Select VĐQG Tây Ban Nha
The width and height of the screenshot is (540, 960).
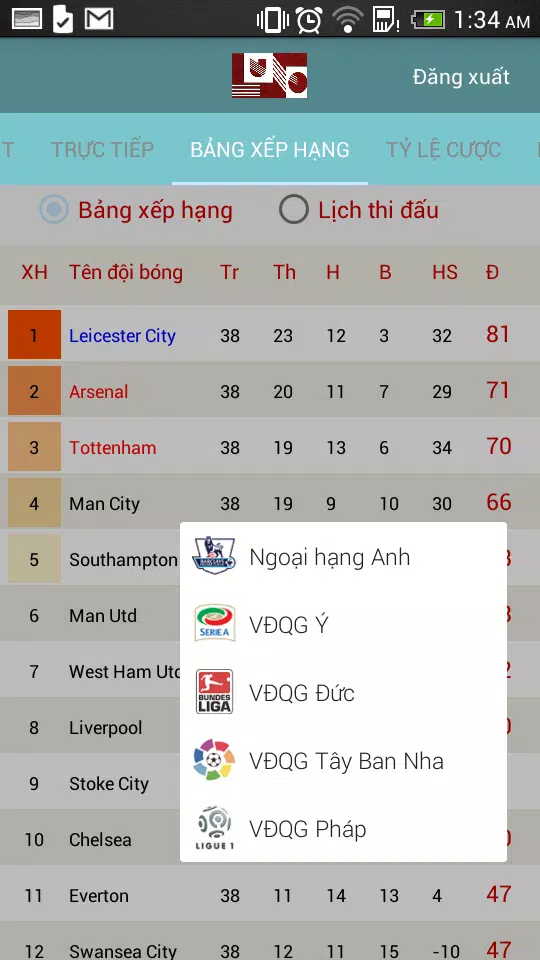click(x=343, y=761)
